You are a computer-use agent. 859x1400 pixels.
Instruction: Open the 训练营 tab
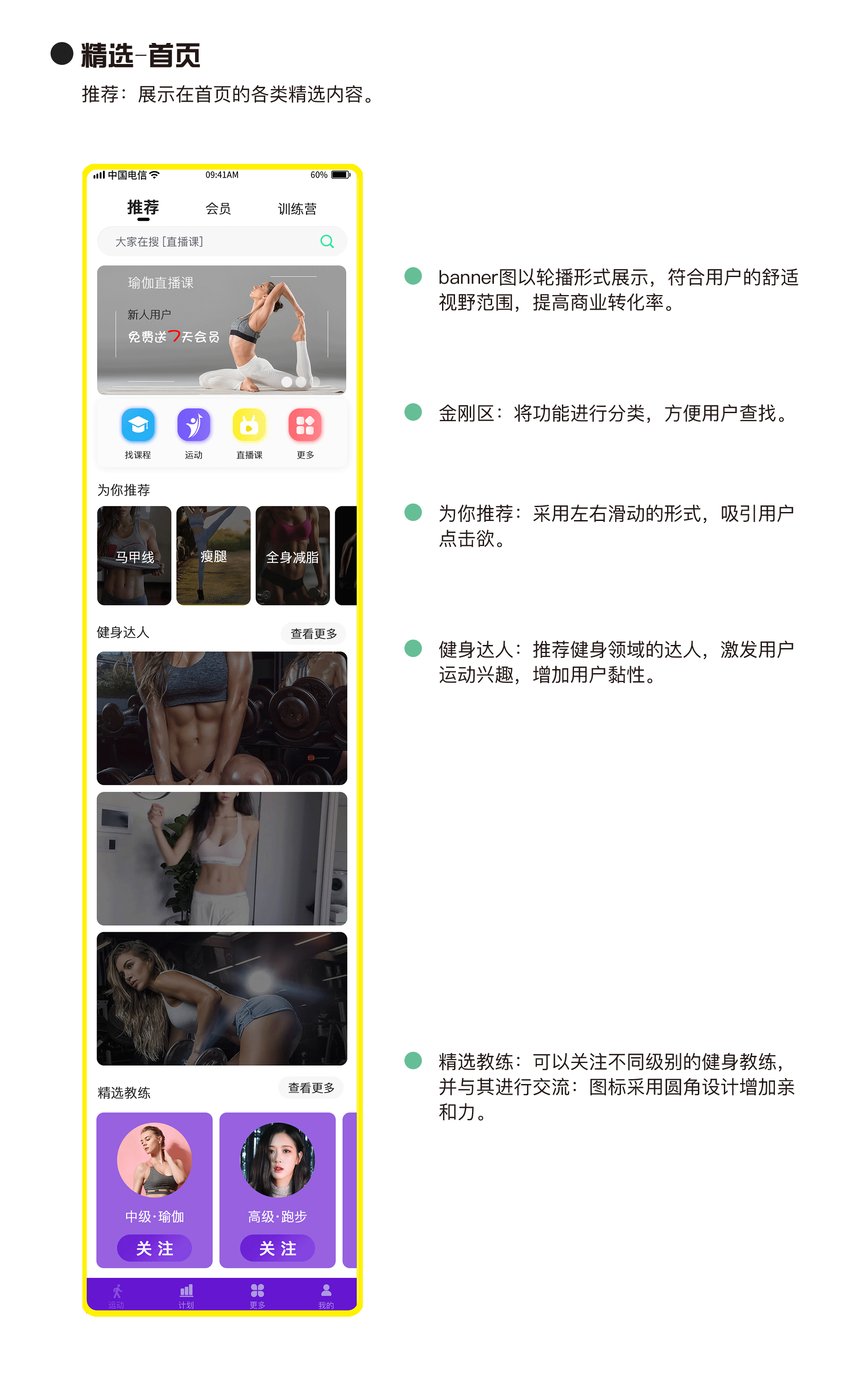pyautogui.click(x=297, y=209)
